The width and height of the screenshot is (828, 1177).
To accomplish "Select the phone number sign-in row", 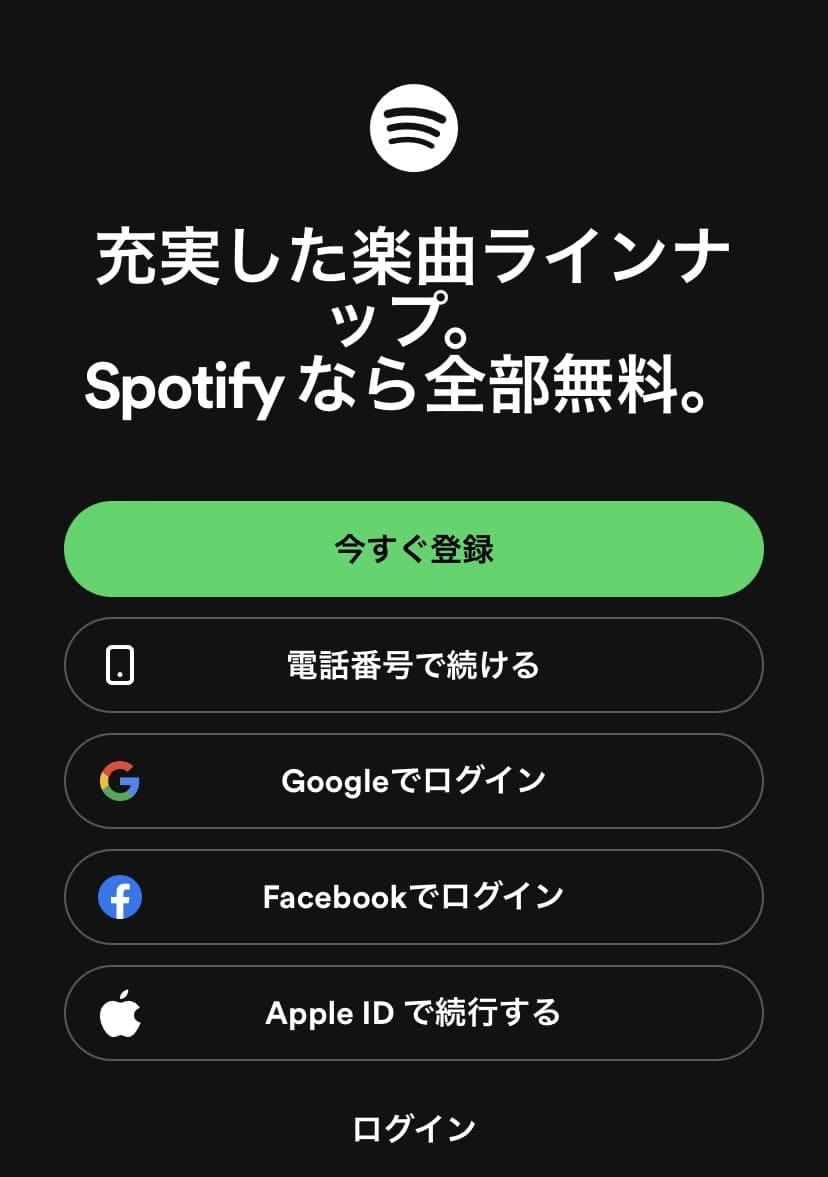I will pos(414,665).
